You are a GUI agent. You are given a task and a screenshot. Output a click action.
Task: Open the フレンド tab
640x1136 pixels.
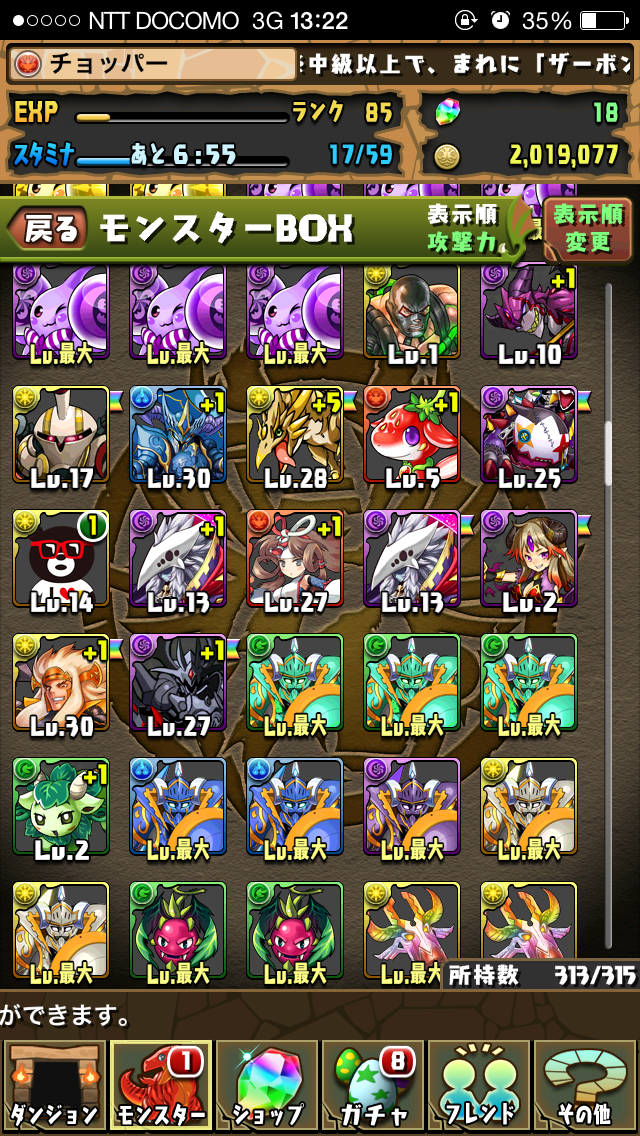tap(478, 1086)
